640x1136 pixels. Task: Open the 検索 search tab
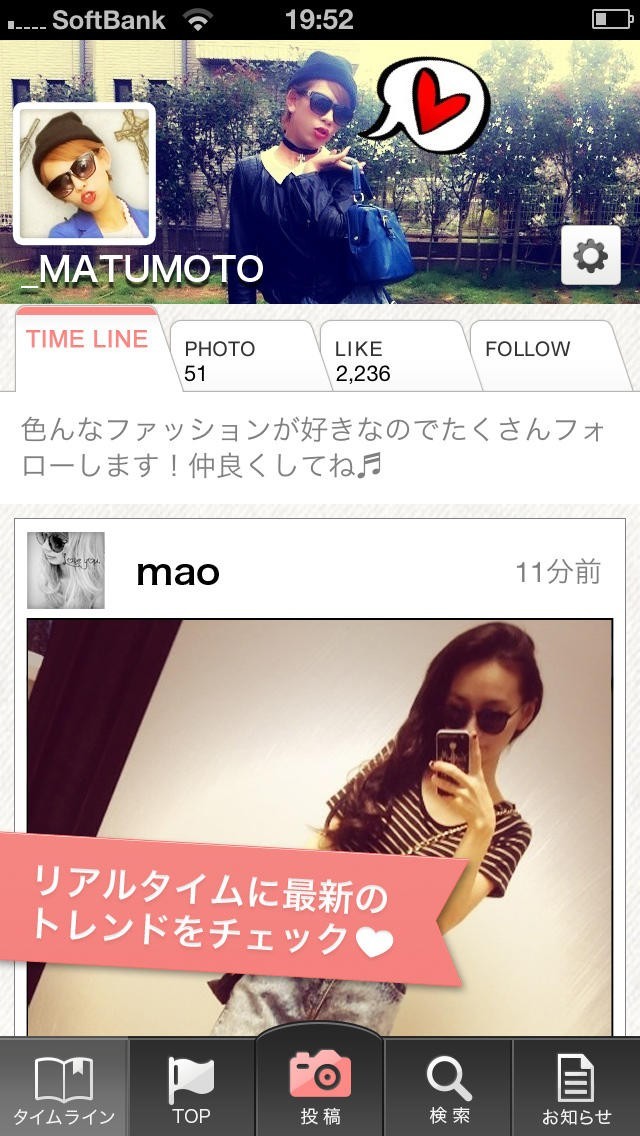[x=449, y=1090]
